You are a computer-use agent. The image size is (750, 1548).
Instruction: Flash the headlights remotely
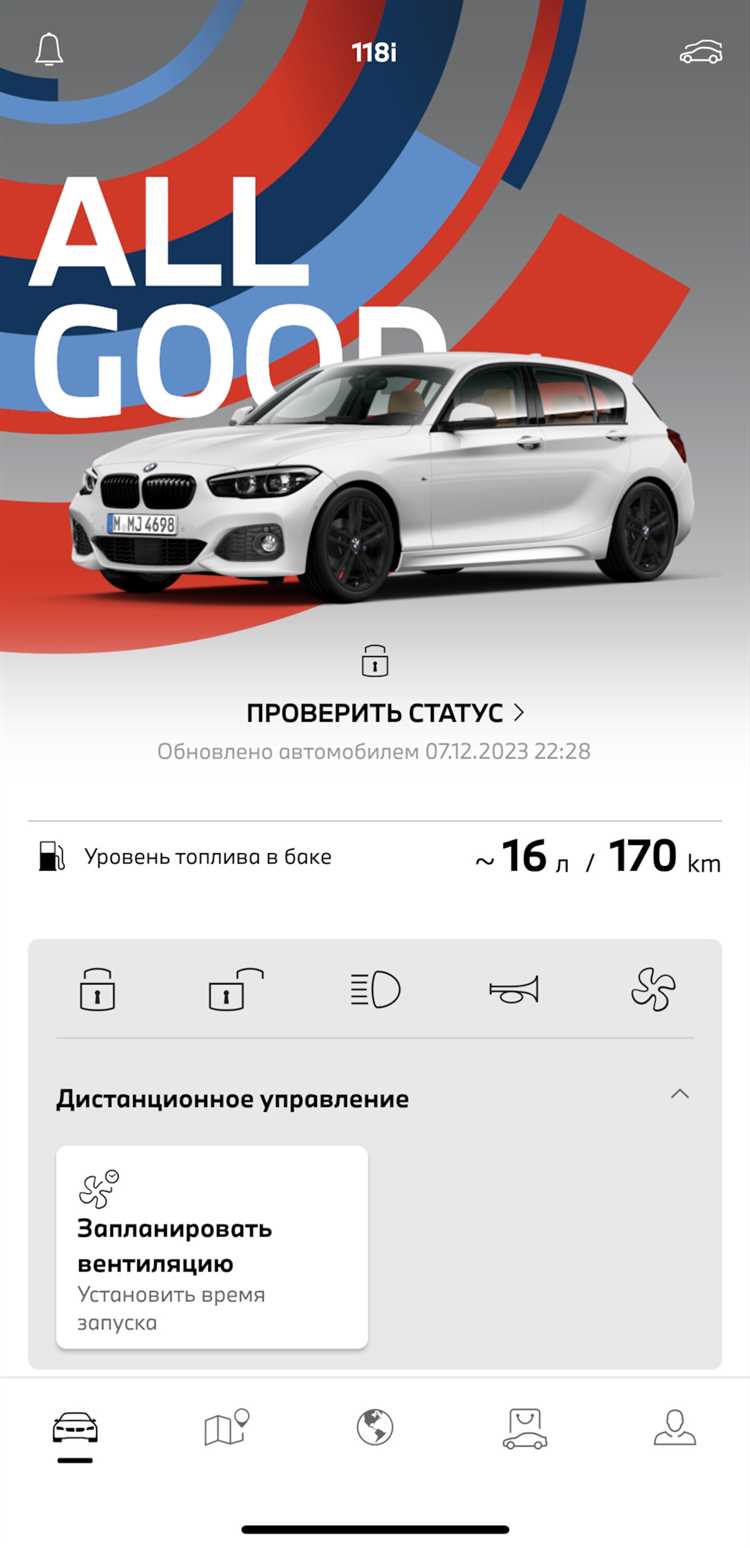(x=375, y=990)
